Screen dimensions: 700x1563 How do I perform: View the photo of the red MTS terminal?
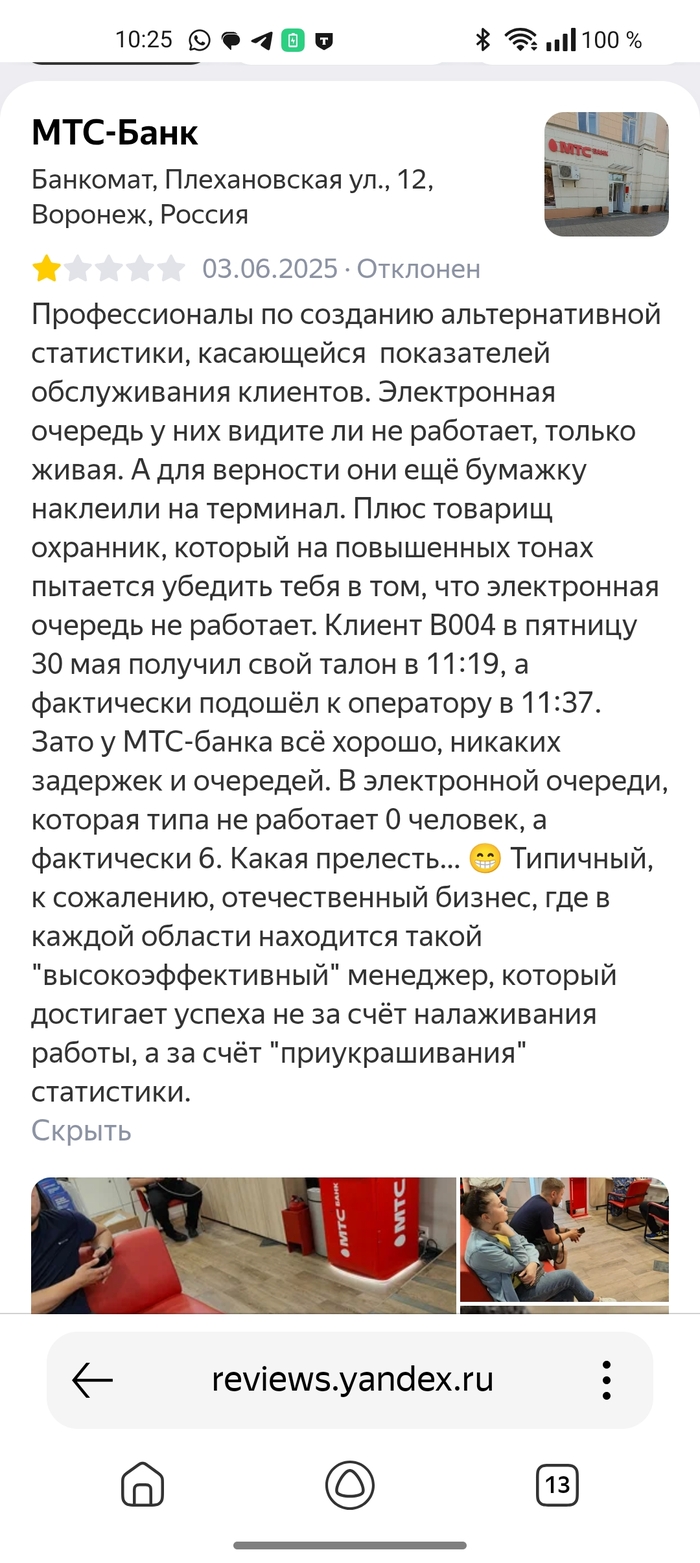coord(243,1245)
